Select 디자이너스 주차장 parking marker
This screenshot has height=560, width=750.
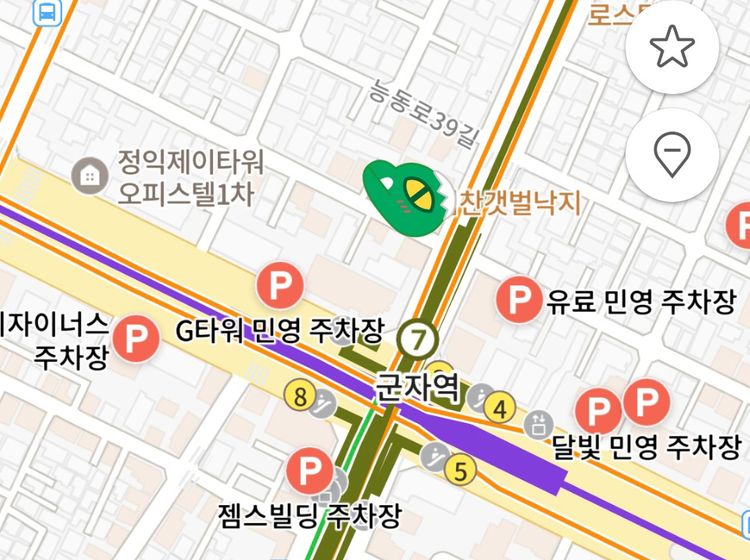(x=135, y=338)
